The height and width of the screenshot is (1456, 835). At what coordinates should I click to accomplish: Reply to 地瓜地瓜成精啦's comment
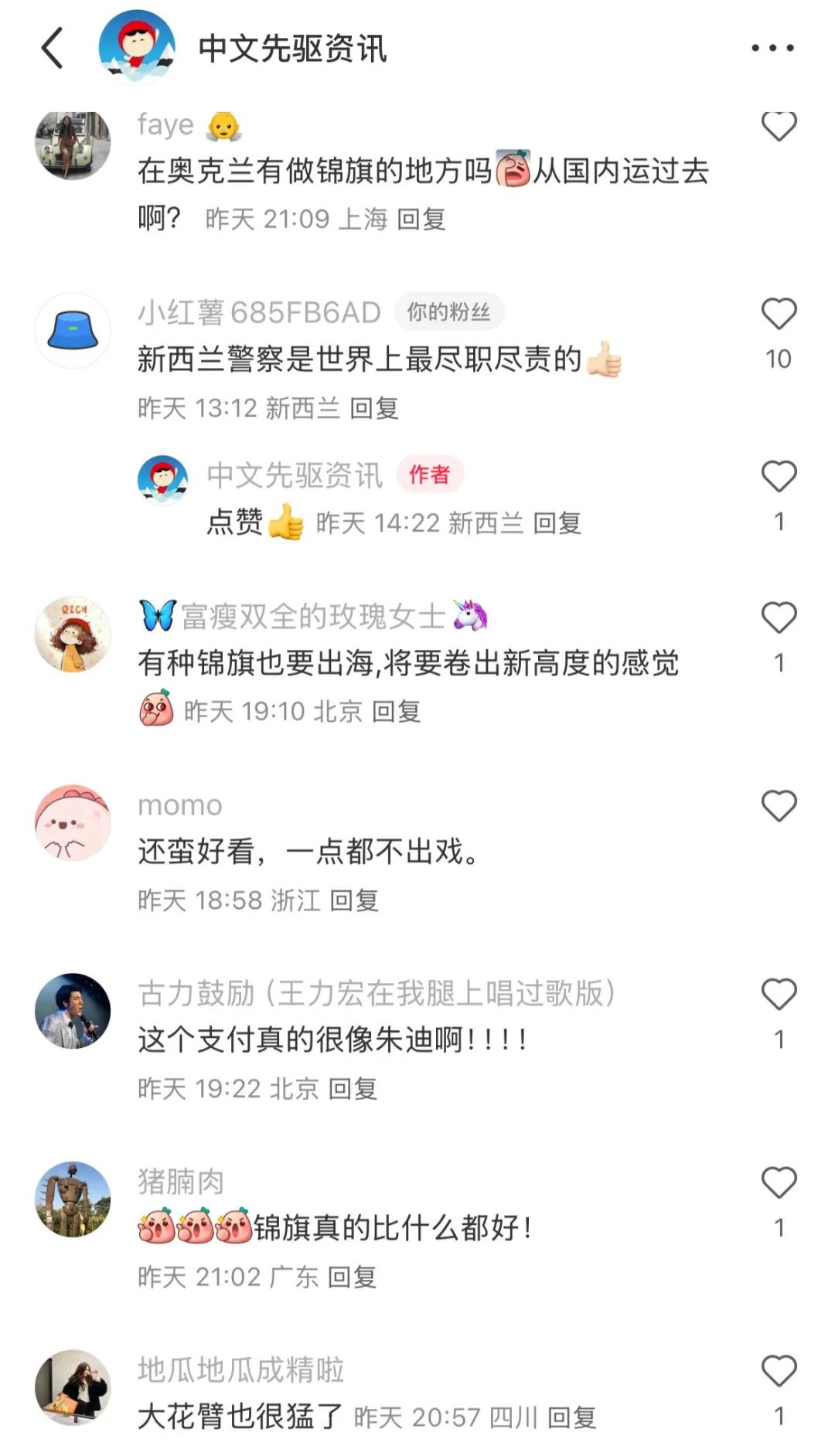[x=572, y=1417]
